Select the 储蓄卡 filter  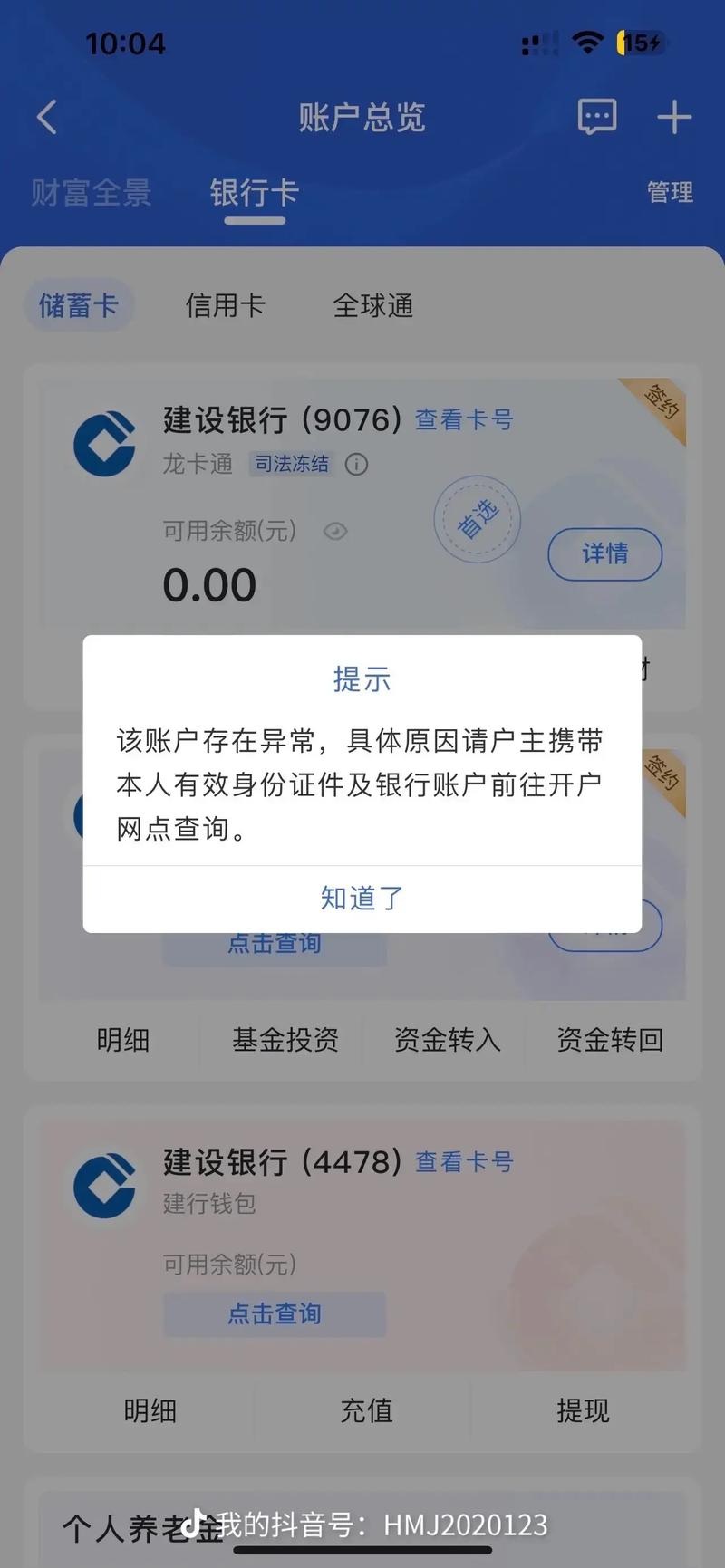[x=78, y=305]
